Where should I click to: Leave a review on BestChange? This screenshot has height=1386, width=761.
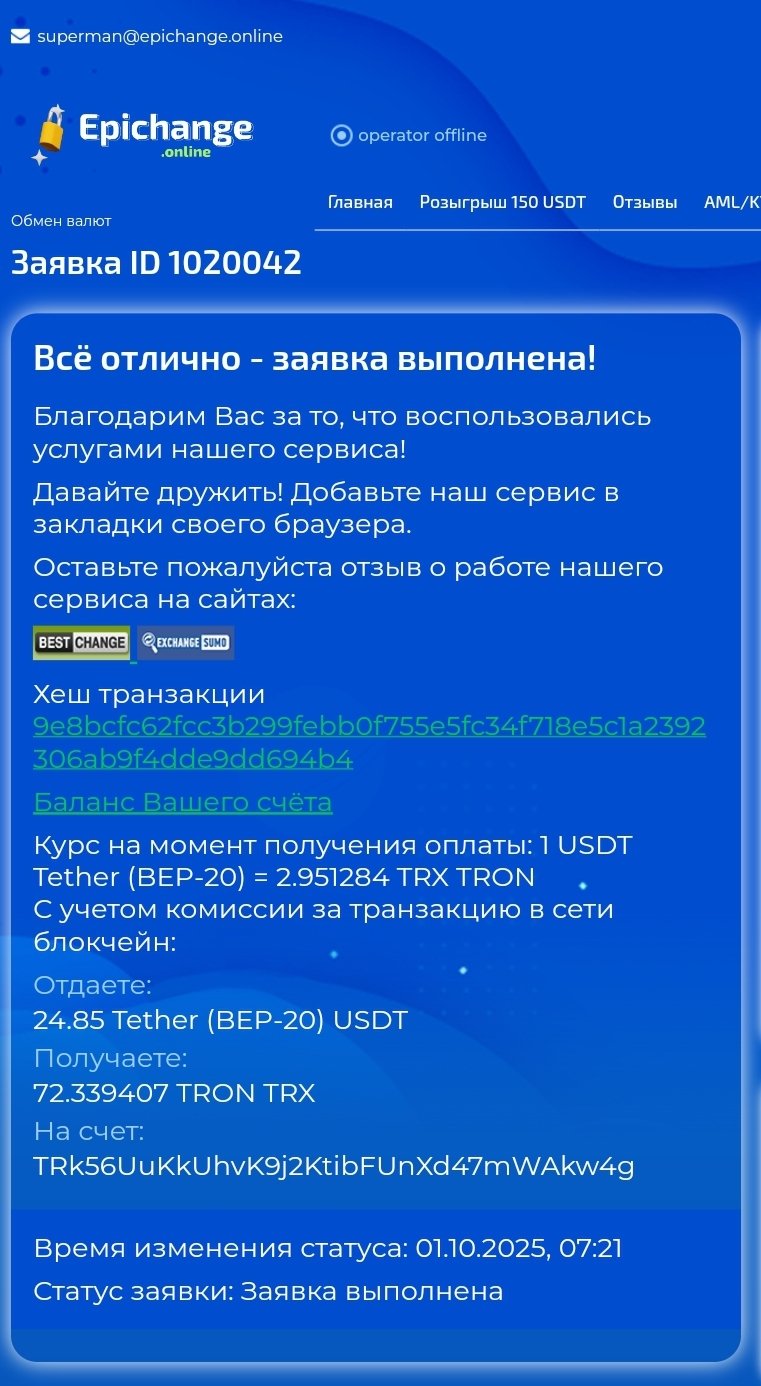pyautogui.click(x=81, y=642)
